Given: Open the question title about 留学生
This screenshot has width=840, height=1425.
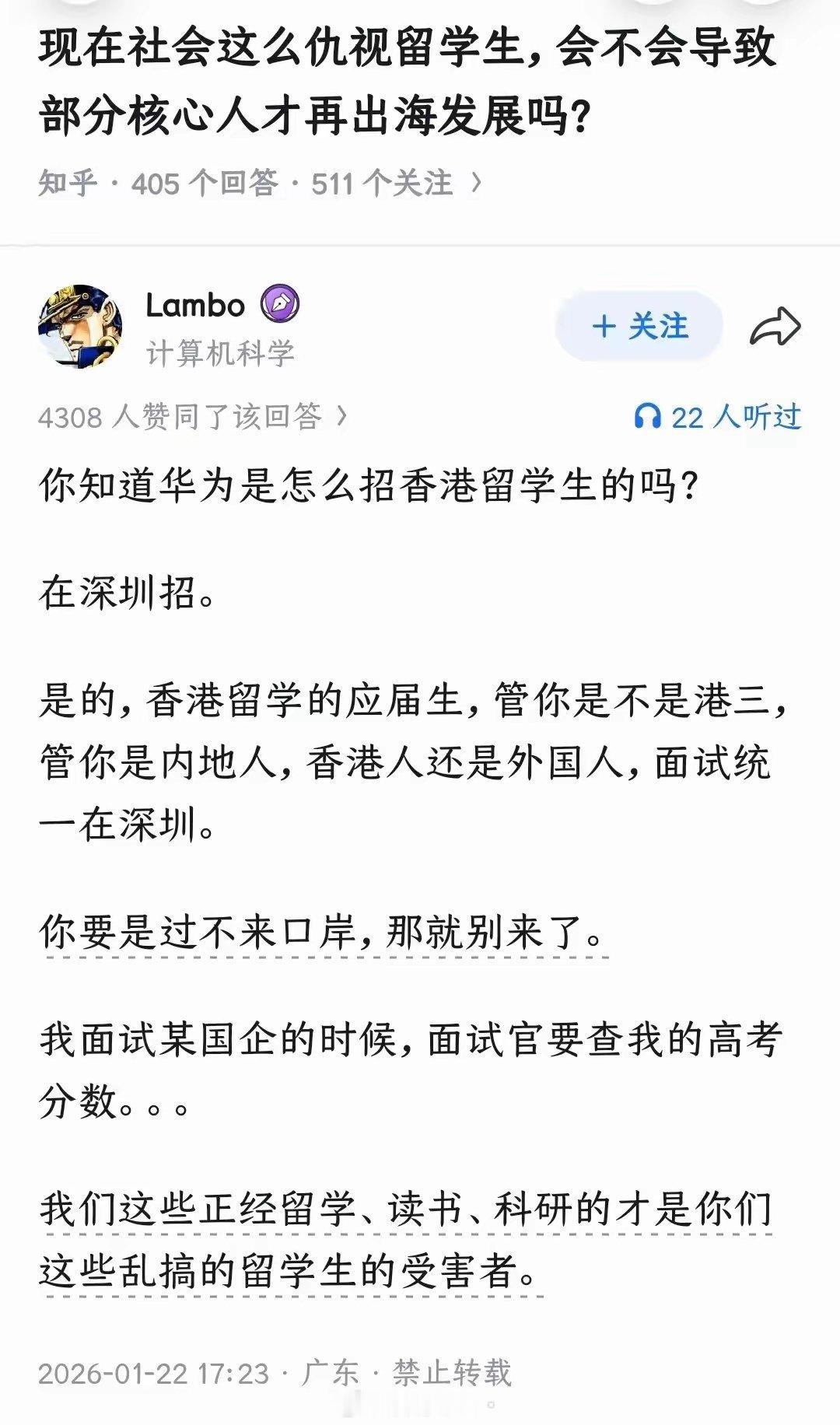Looking at the screenshot, I should click(x=404, y=82).
